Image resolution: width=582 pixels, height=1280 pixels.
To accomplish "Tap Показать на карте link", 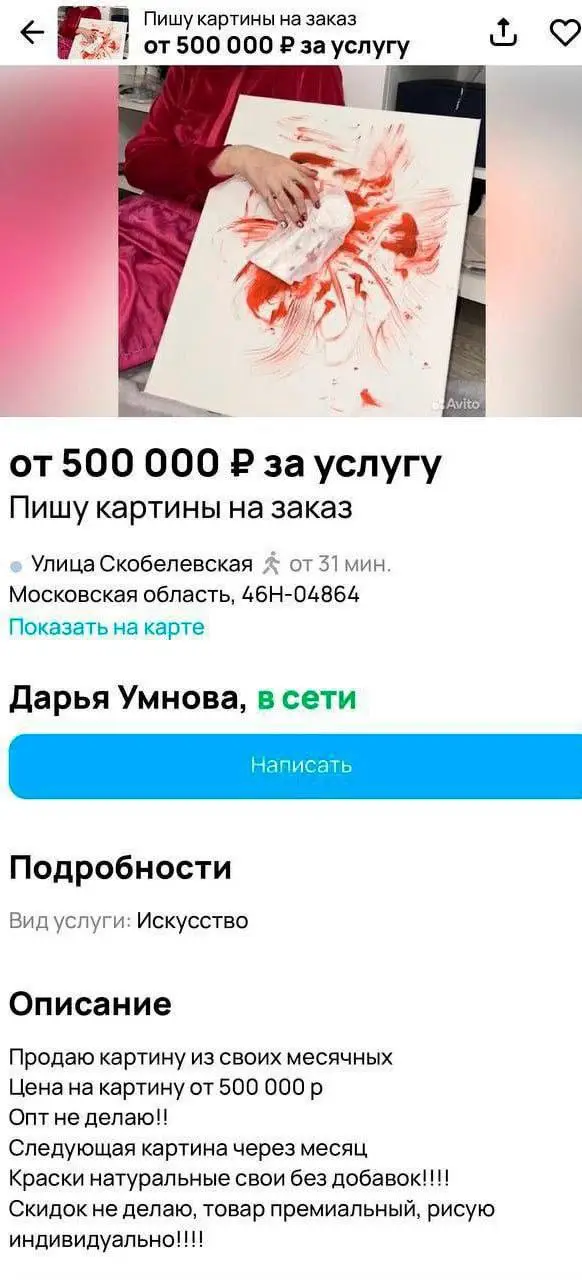I will (107, 627).
